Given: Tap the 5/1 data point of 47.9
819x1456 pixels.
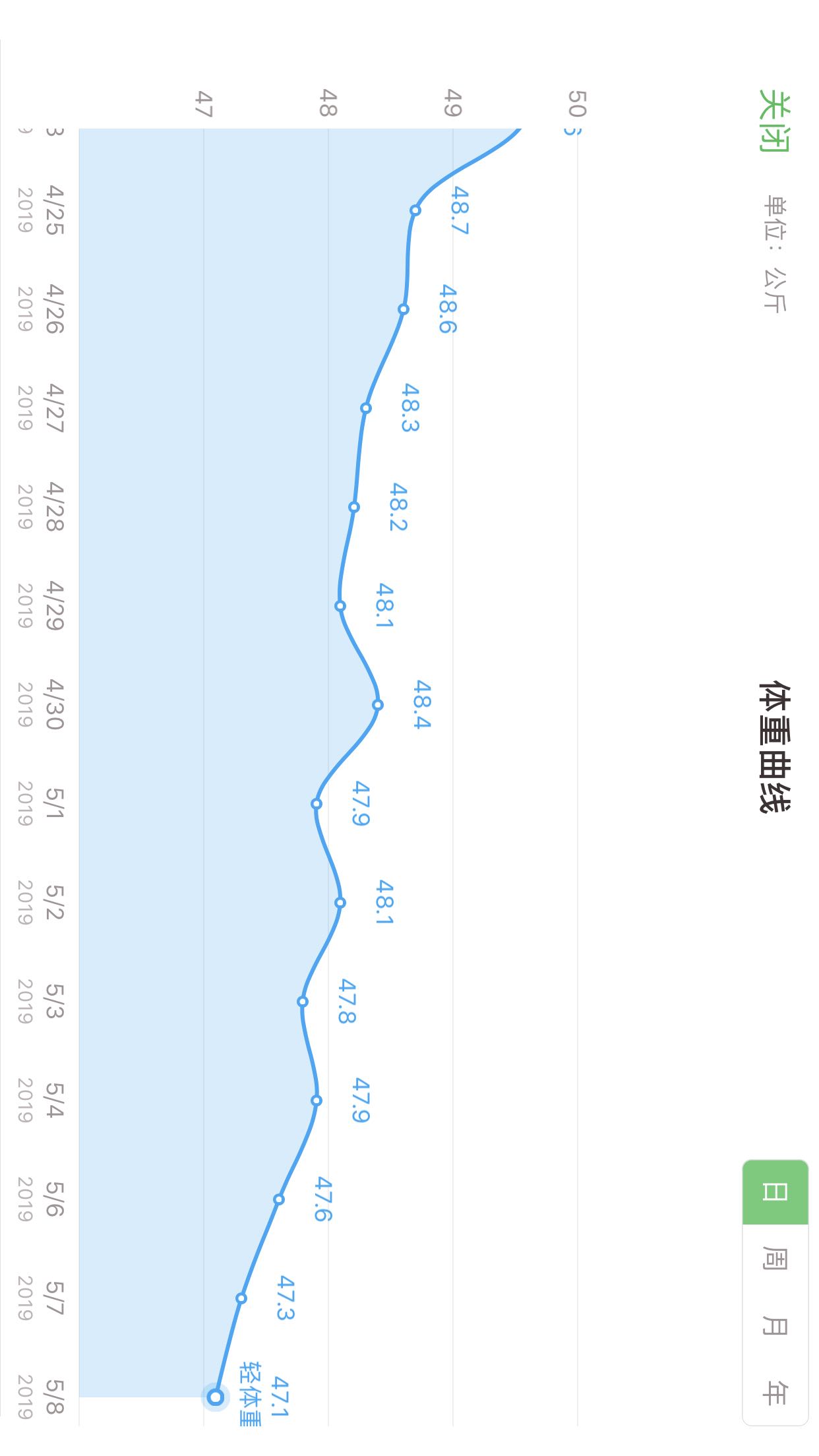Looking at the screenshot, I should [317, 804].
